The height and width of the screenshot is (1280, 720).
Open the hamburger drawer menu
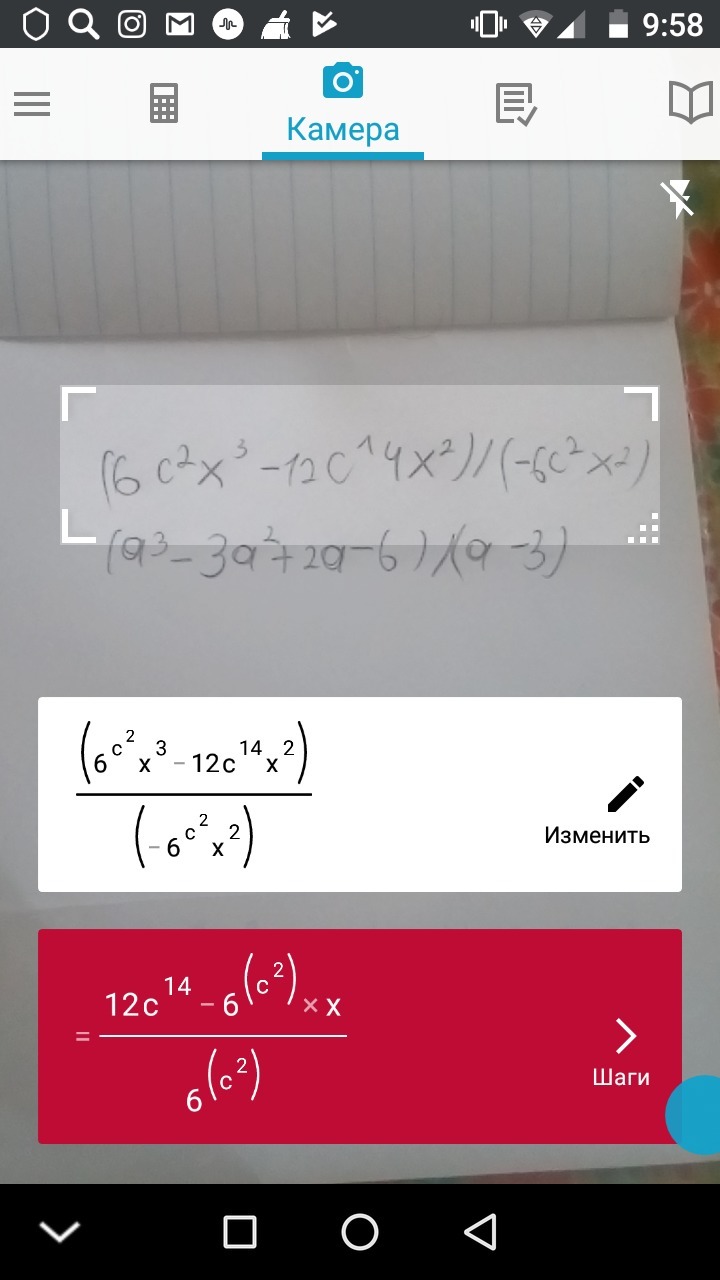[32, 104]
